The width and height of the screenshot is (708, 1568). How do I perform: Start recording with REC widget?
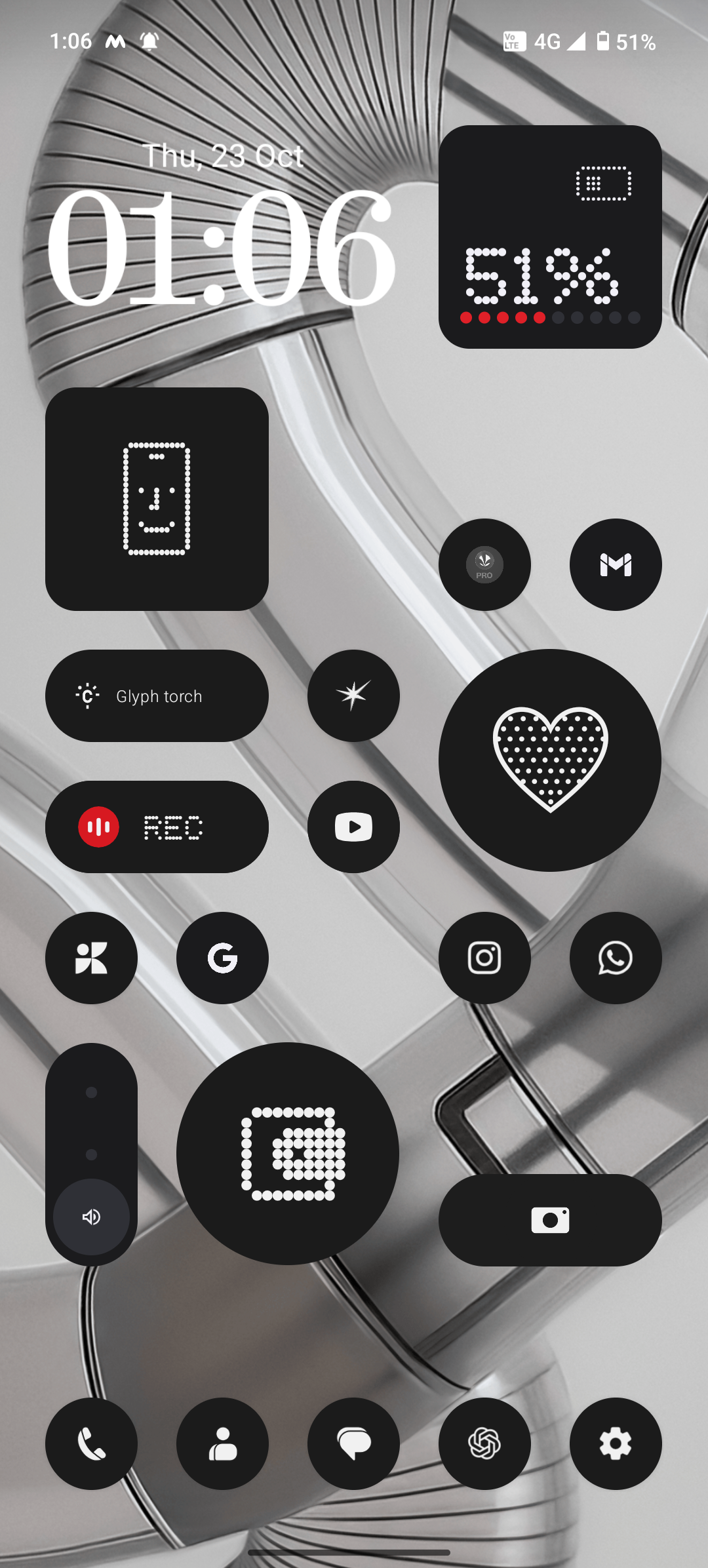point(157,827)
